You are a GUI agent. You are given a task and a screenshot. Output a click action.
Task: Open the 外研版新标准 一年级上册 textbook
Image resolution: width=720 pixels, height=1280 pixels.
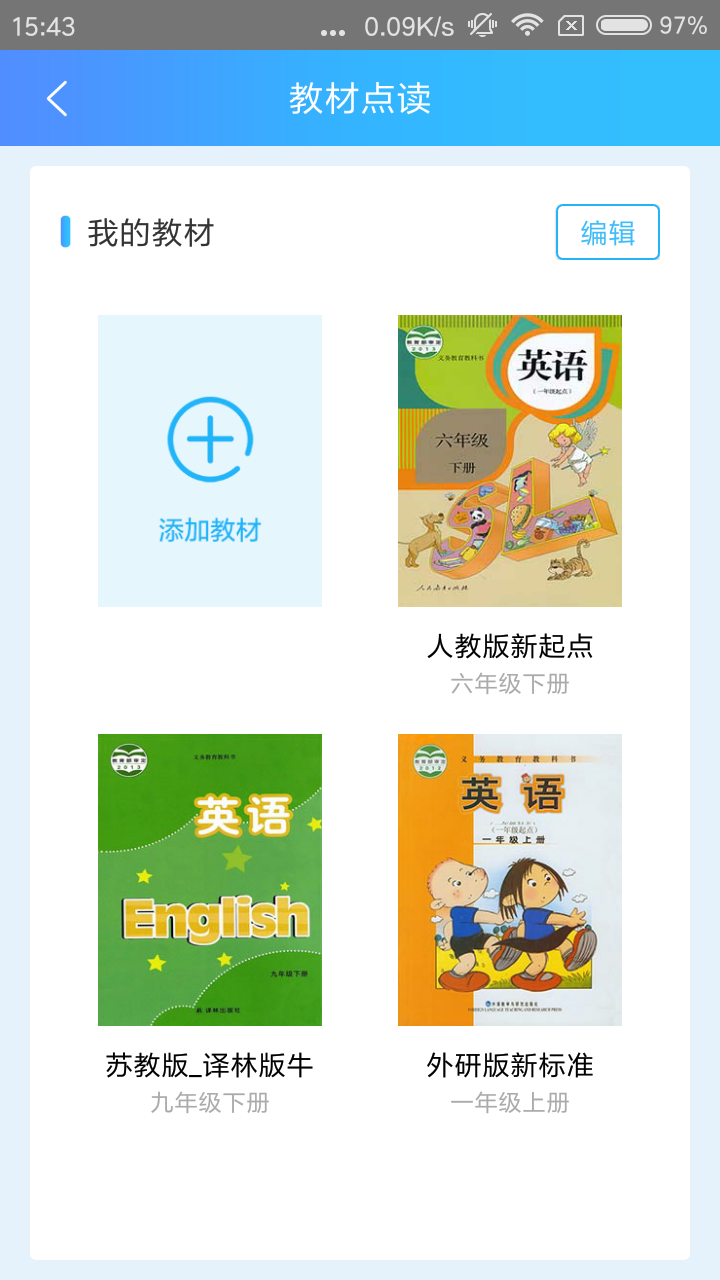tap(510, 880)
